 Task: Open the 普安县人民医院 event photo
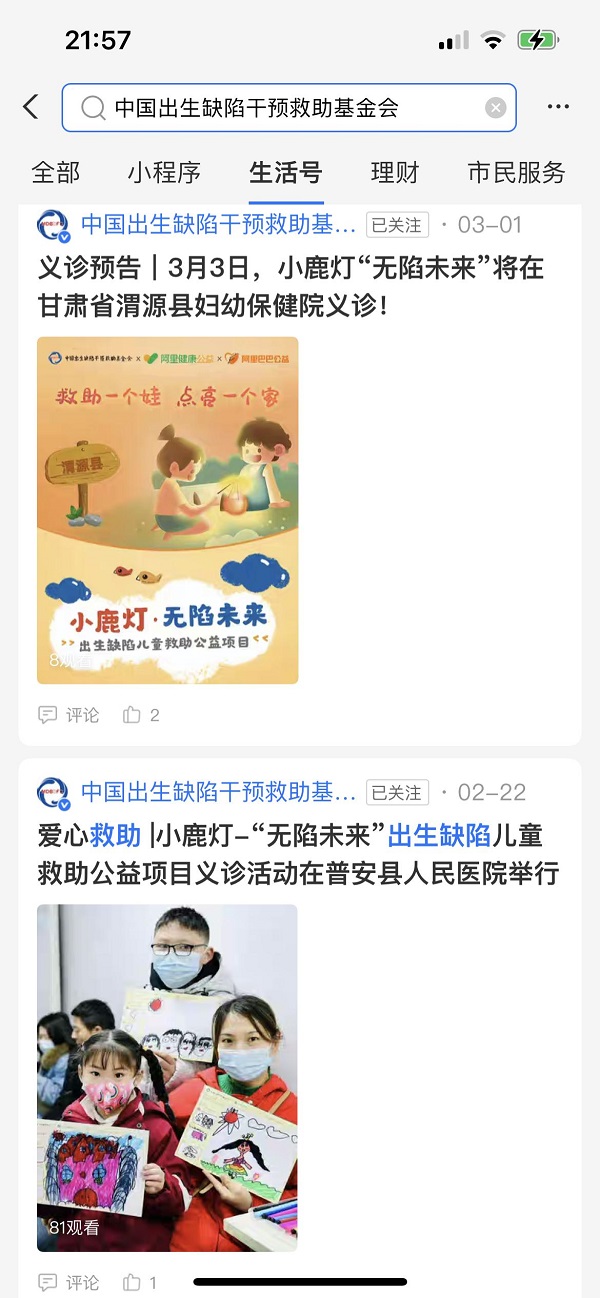[x=168, y=1078]
